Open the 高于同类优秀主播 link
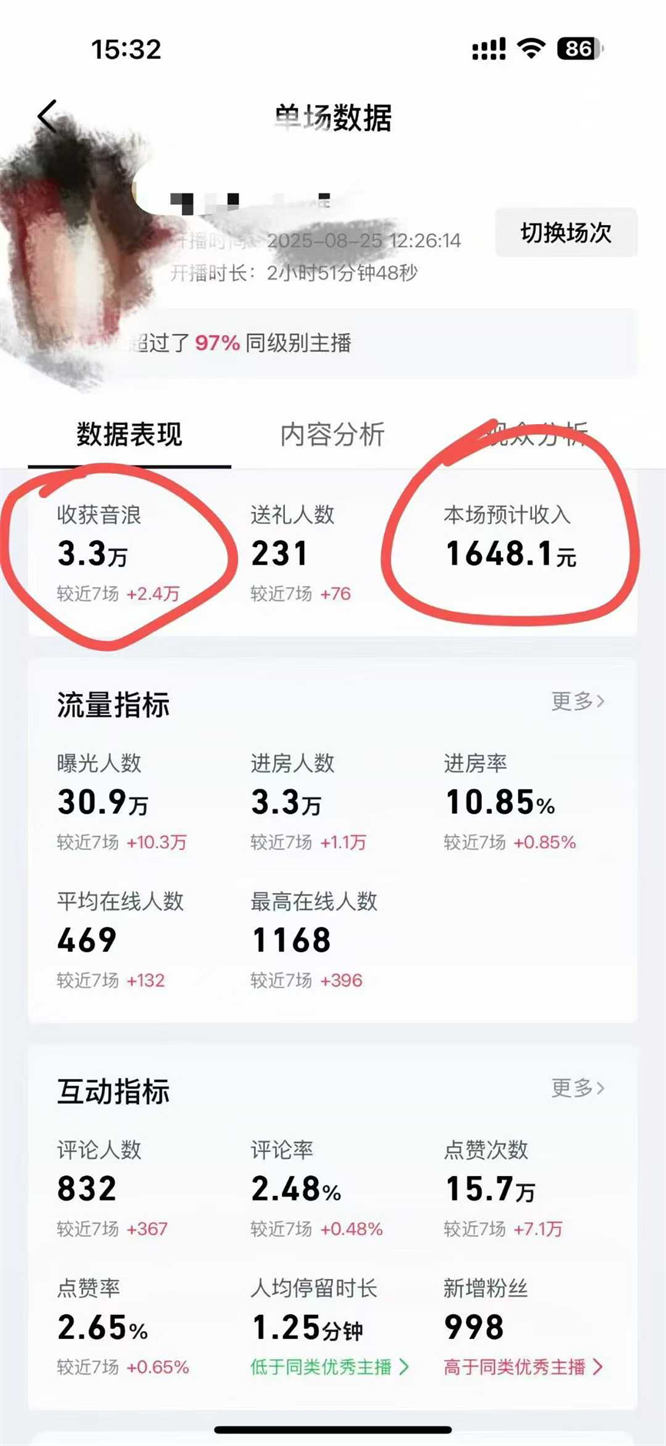The image size is (666, 1446). point(524,1367)
